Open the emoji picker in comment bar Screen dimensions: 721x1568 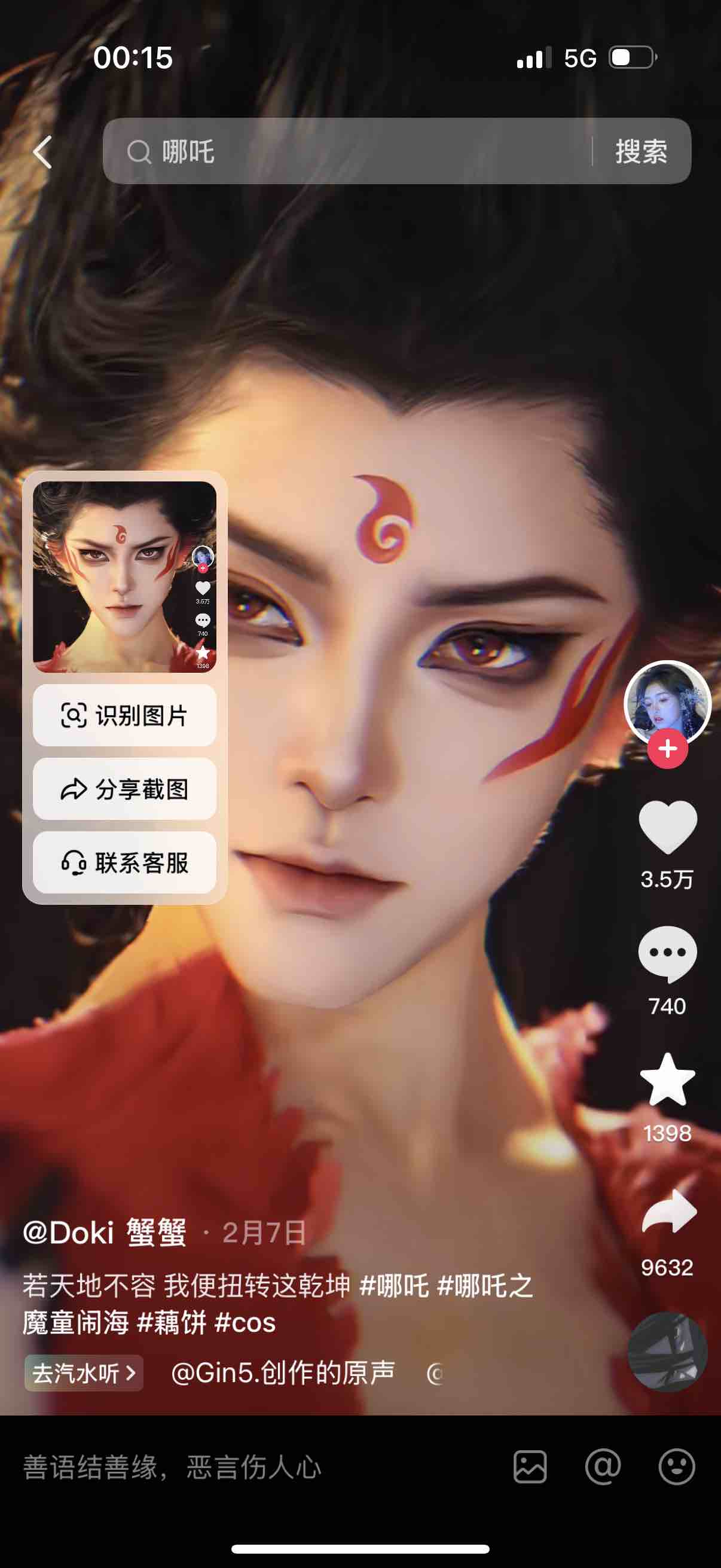(x=677, y=1466)
